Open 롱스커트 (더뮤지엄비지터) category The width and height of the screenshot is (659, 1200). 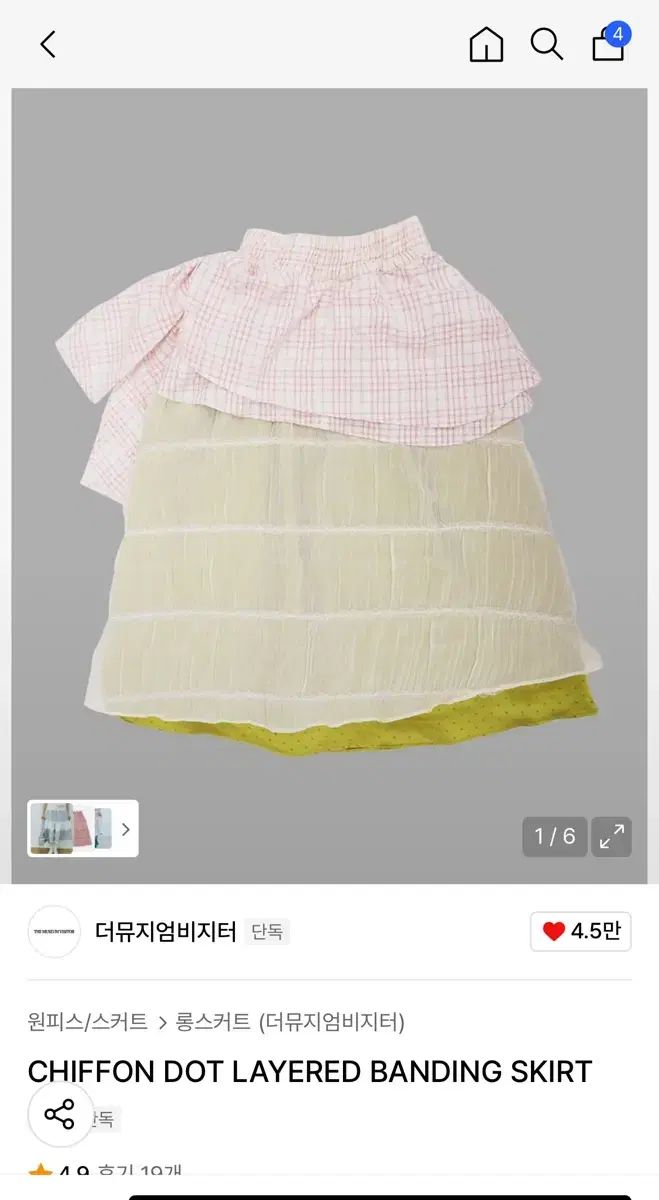coord(290,1022)
